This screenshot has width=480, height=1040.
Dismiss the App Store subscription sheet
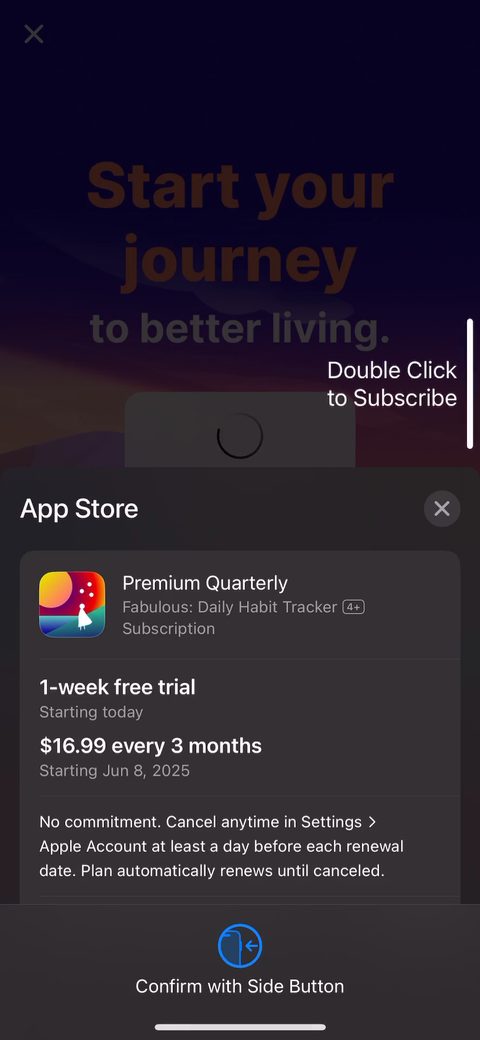point(442,509)
